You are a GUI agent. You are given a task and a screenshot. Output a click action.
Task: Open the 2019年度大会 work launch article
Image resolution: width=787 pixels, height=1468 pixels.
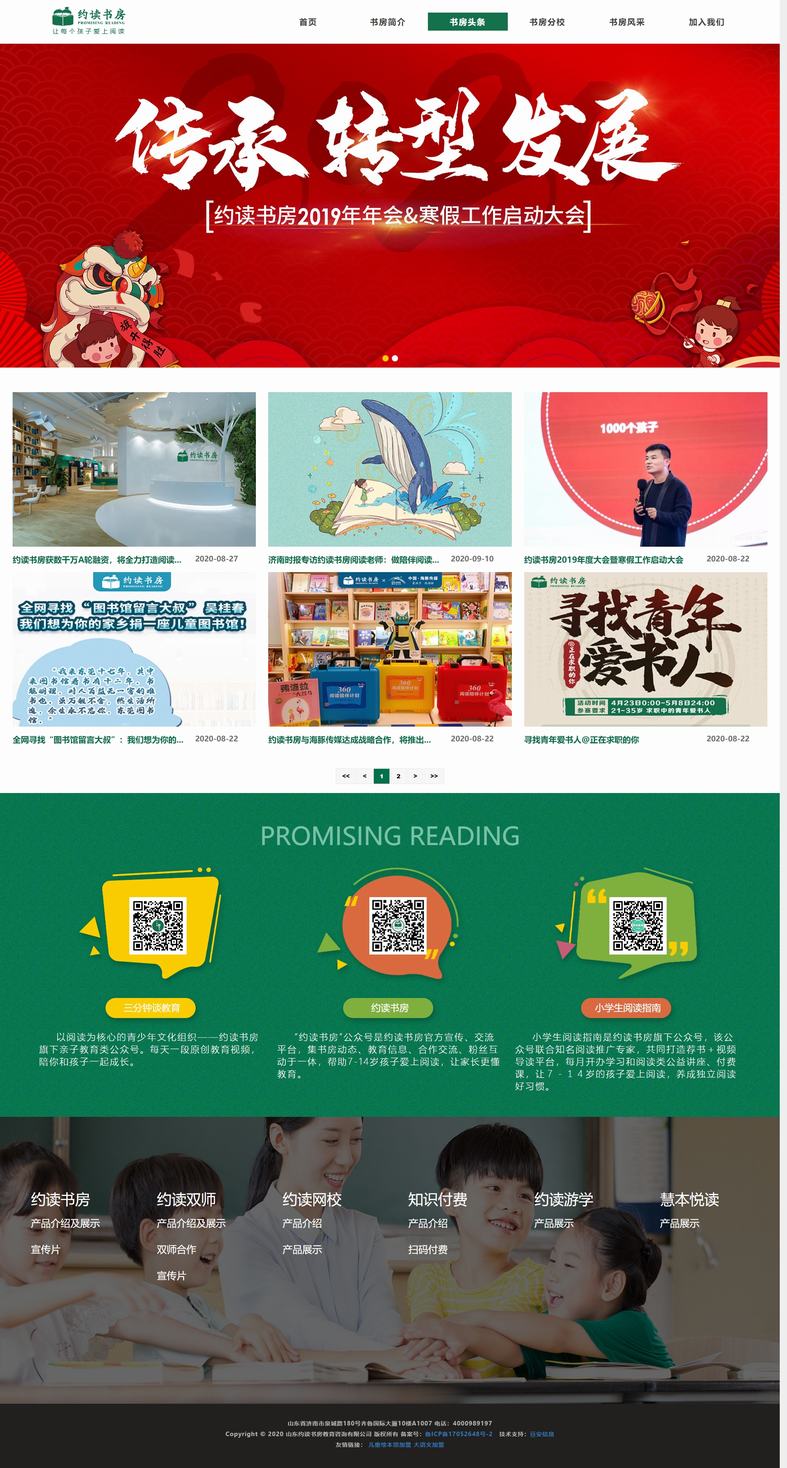coord(645,469)
